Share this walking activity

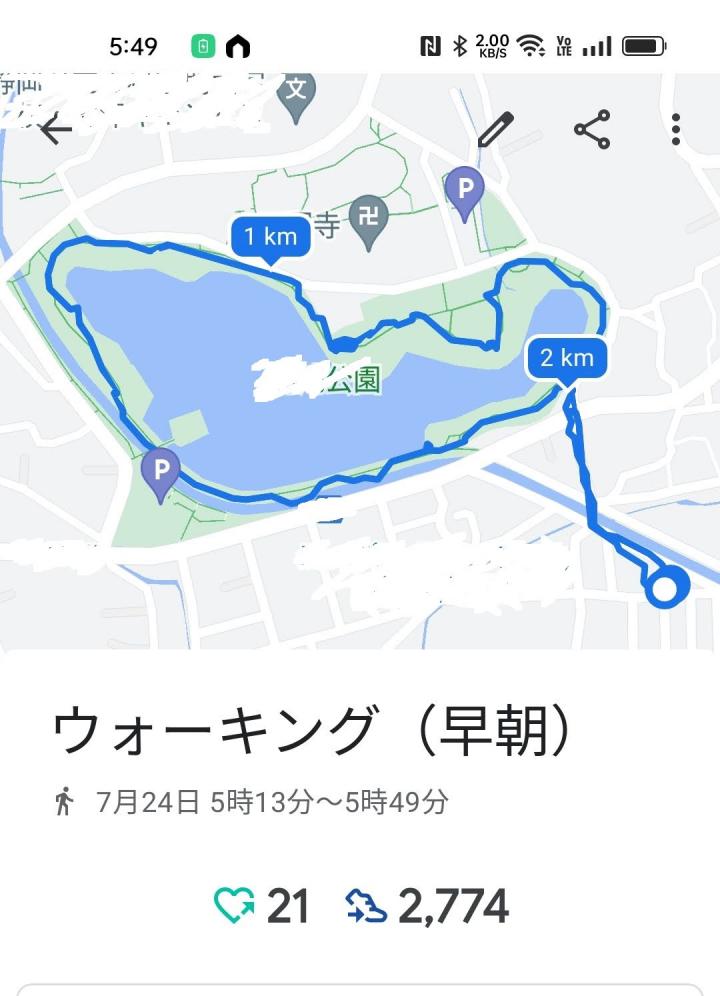point(592,130)
